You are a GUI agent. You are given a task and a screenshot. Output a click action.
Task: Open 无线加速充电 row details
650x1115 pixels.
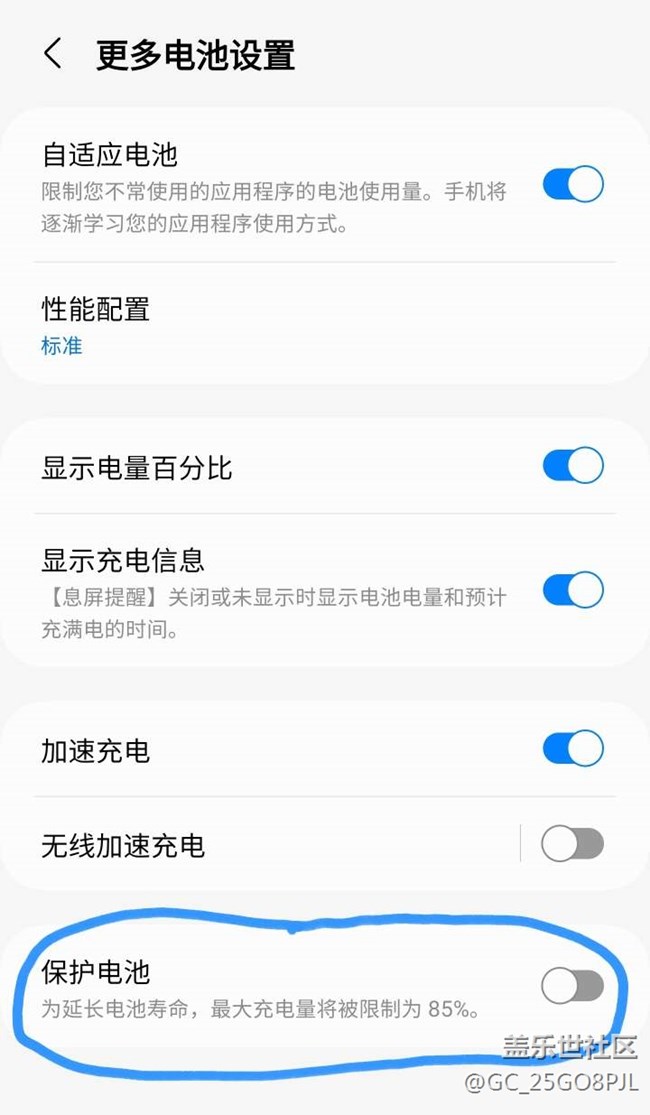pyautogui.click(x=263, y=845)
